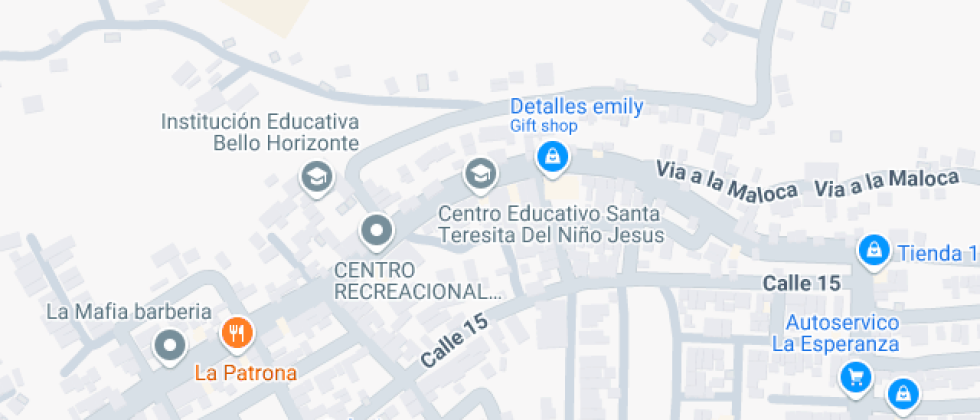Tap the Tienda shop marker

tap(874, 251)
